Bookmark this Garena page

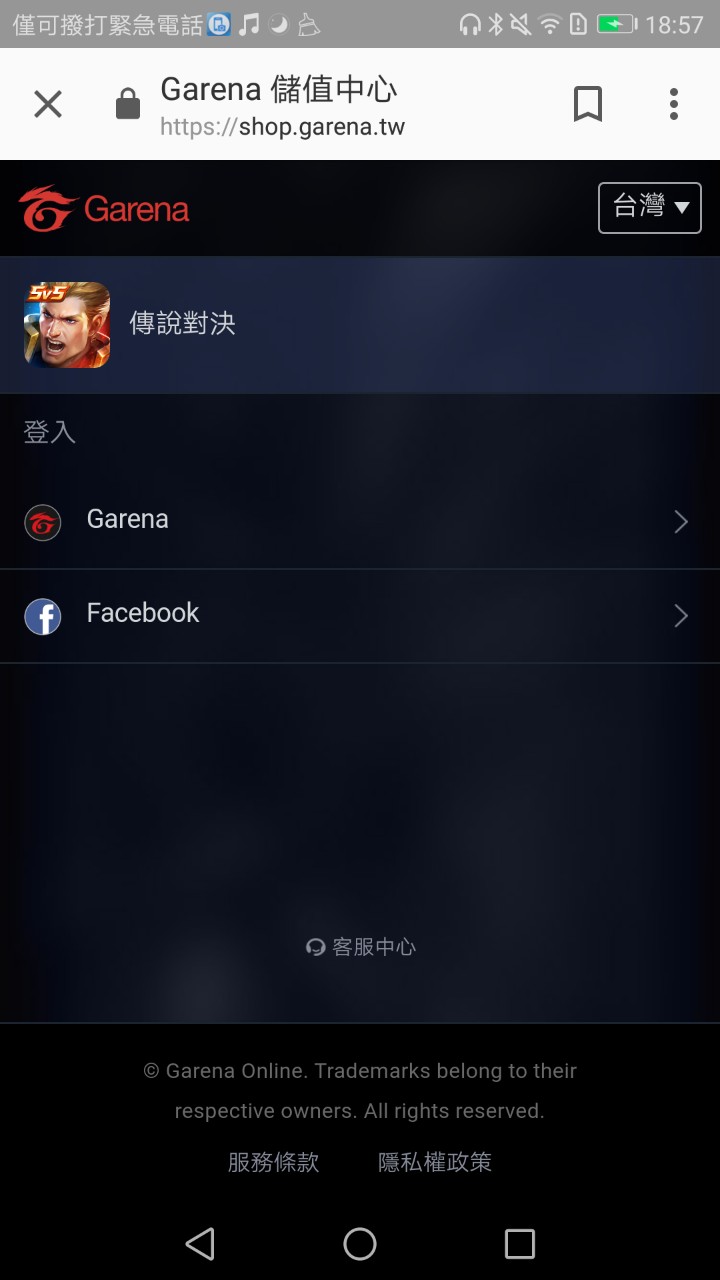(x=588, y=104)
